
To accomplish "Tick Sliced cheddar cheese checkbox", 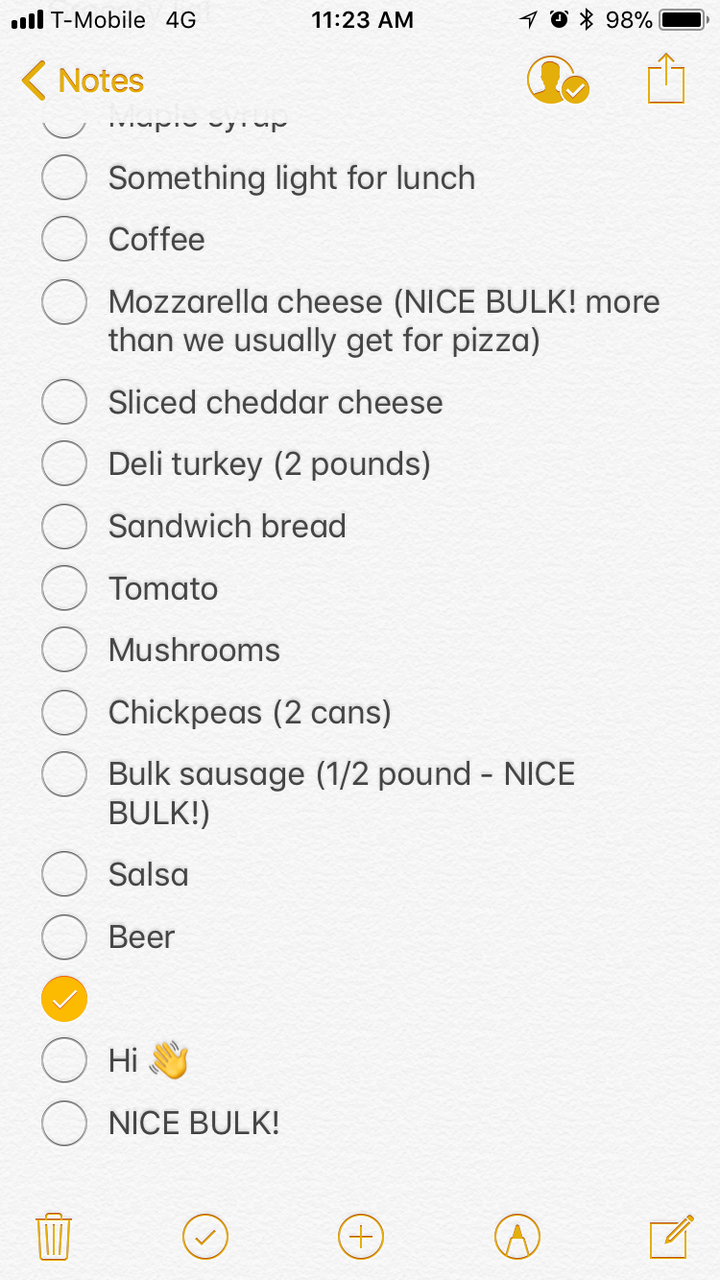I will 64,403.
